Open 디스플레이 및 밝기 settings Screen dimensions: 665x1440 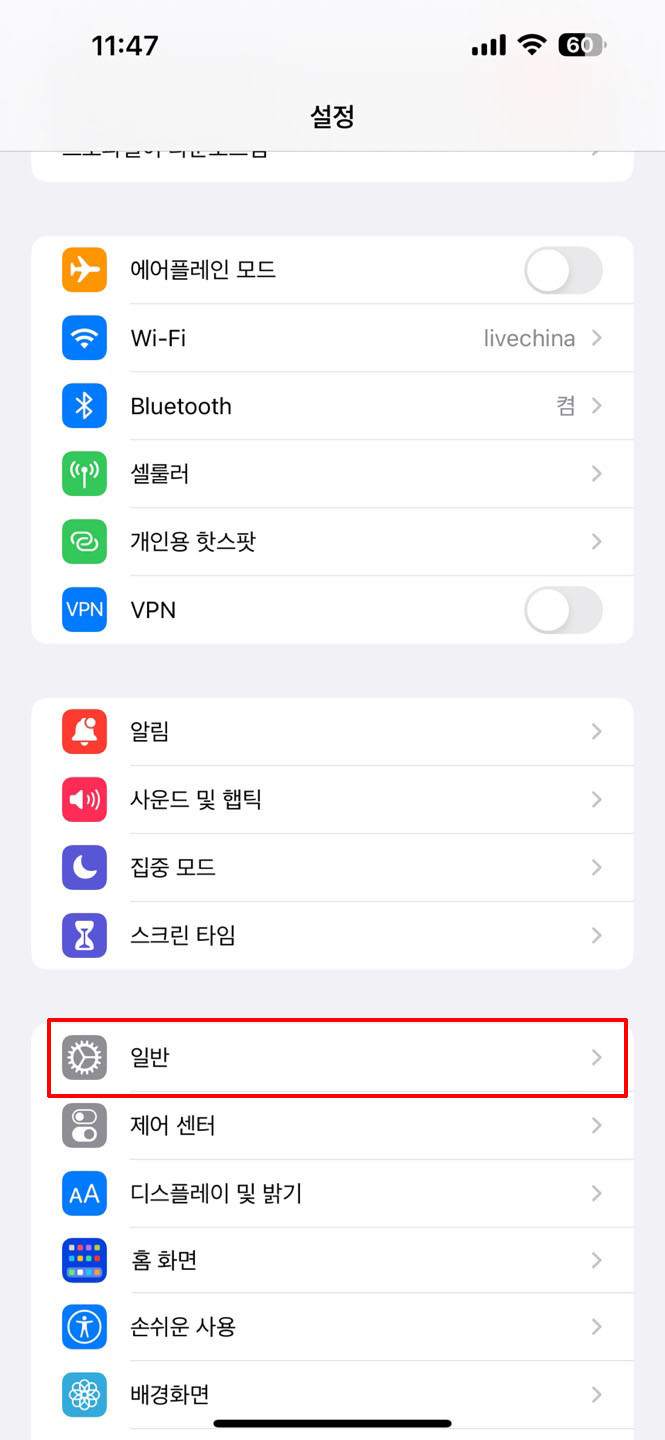(x=332, y=1194)
